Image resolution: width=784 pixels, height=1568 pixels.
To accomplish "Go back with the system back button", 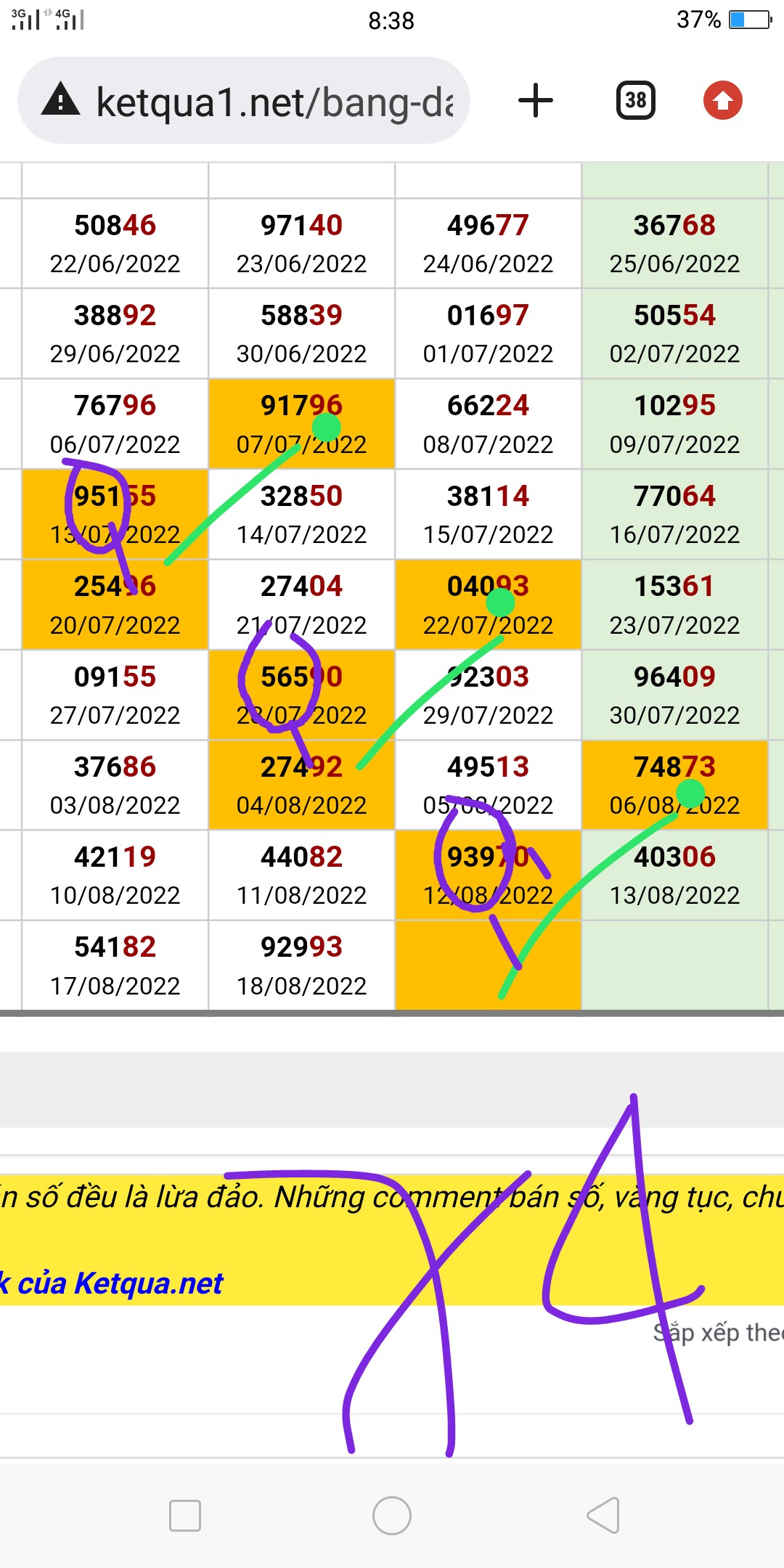I will [x=603, y=1516].
